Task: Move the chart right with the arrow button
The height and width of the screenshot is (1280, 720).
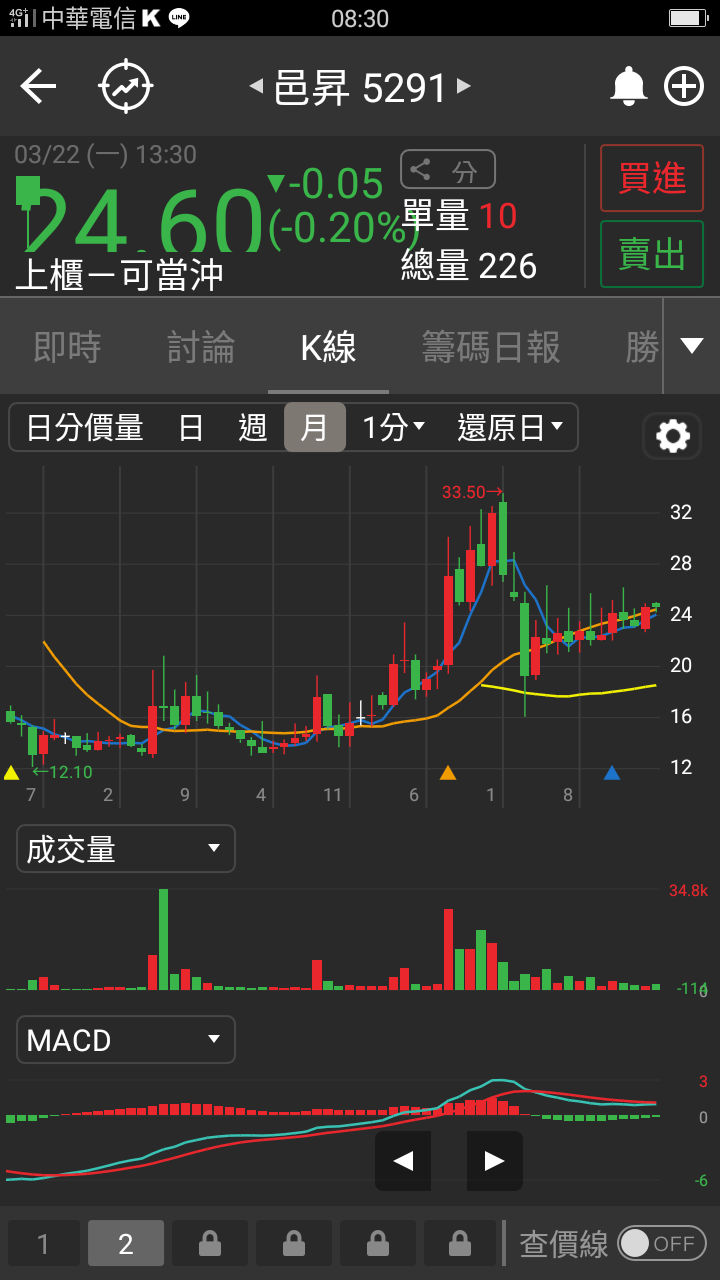Action: tap(494, 1161)
